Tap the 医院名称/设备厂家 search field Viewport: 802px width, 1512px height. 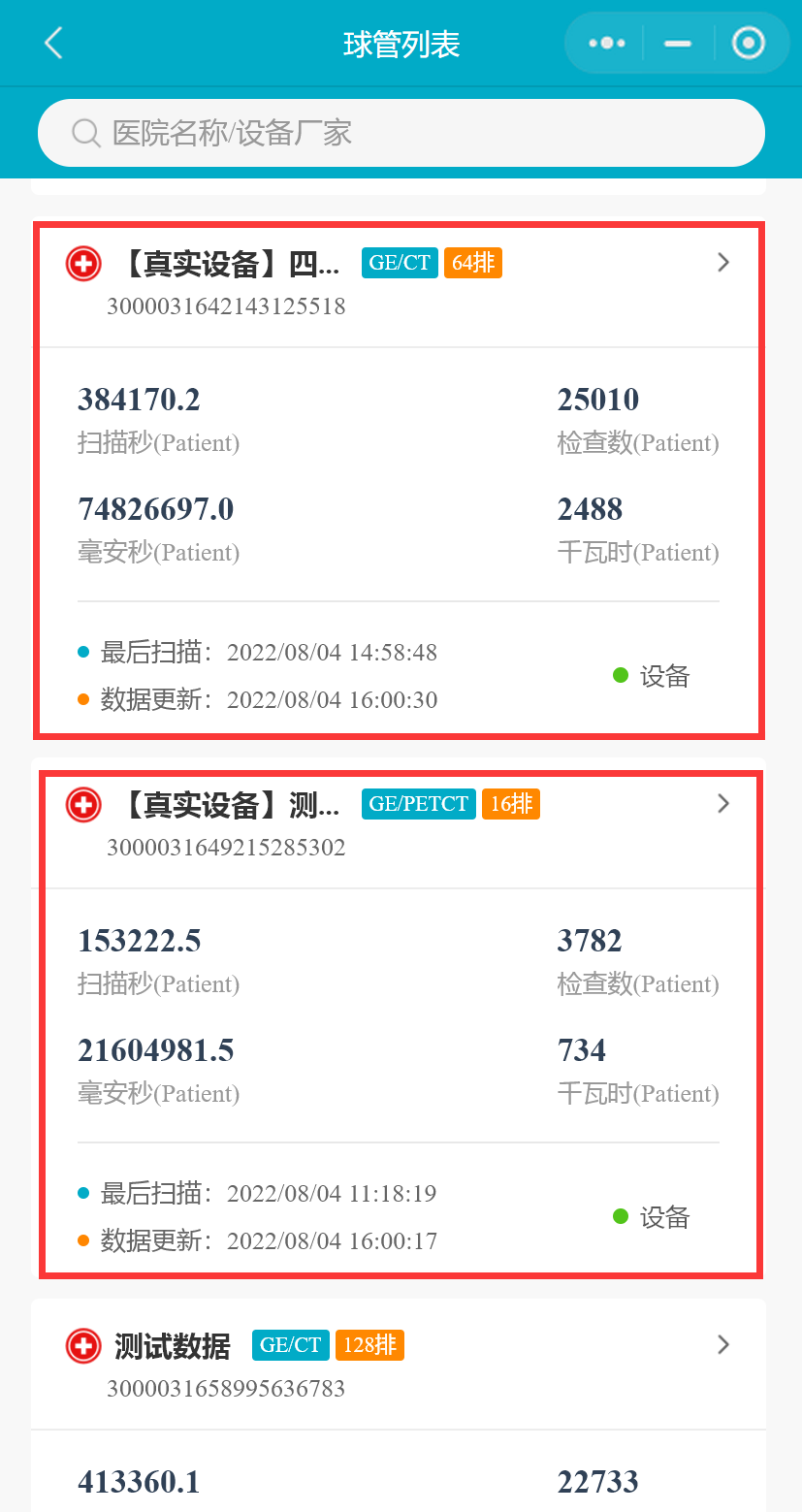401,133
